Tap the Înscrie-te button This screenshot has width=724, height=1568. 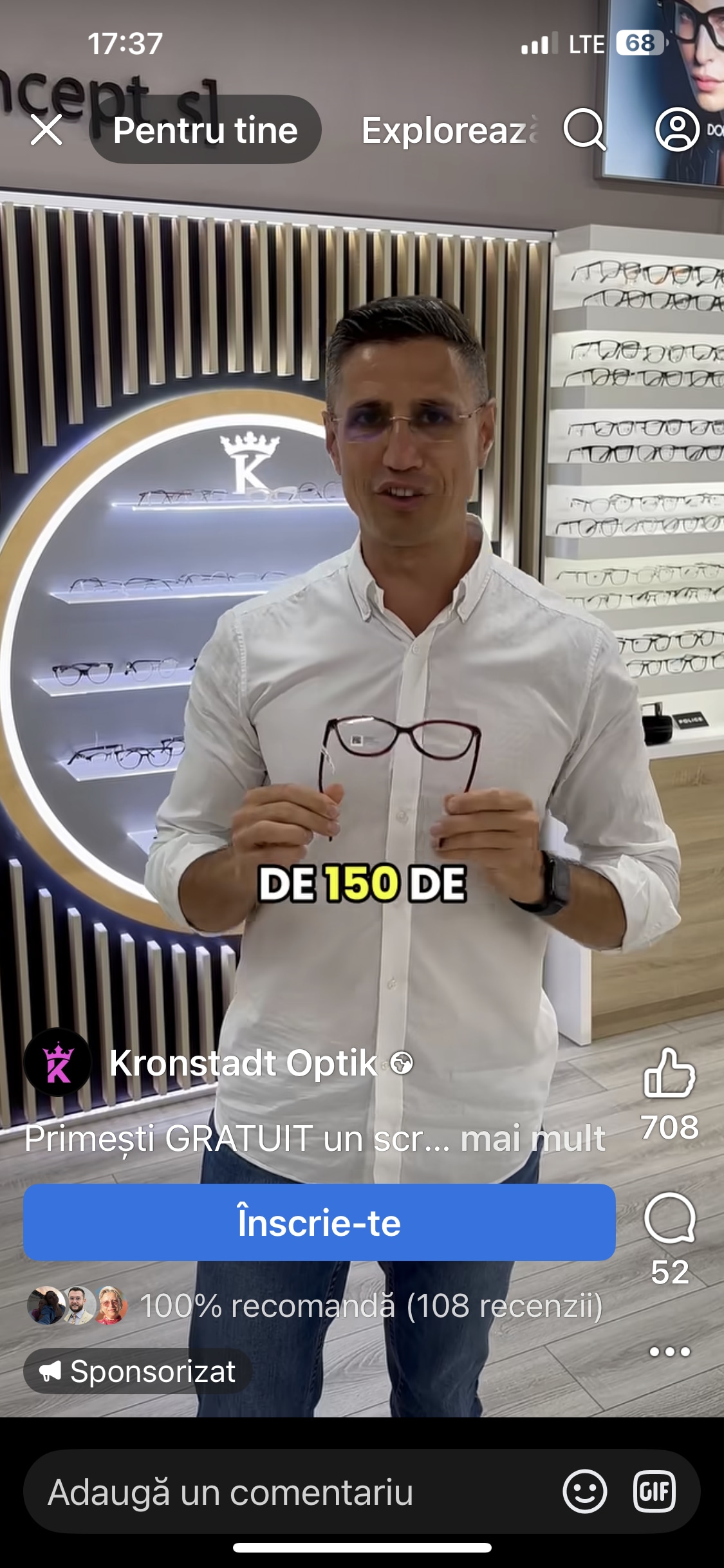pos(319,1222)
